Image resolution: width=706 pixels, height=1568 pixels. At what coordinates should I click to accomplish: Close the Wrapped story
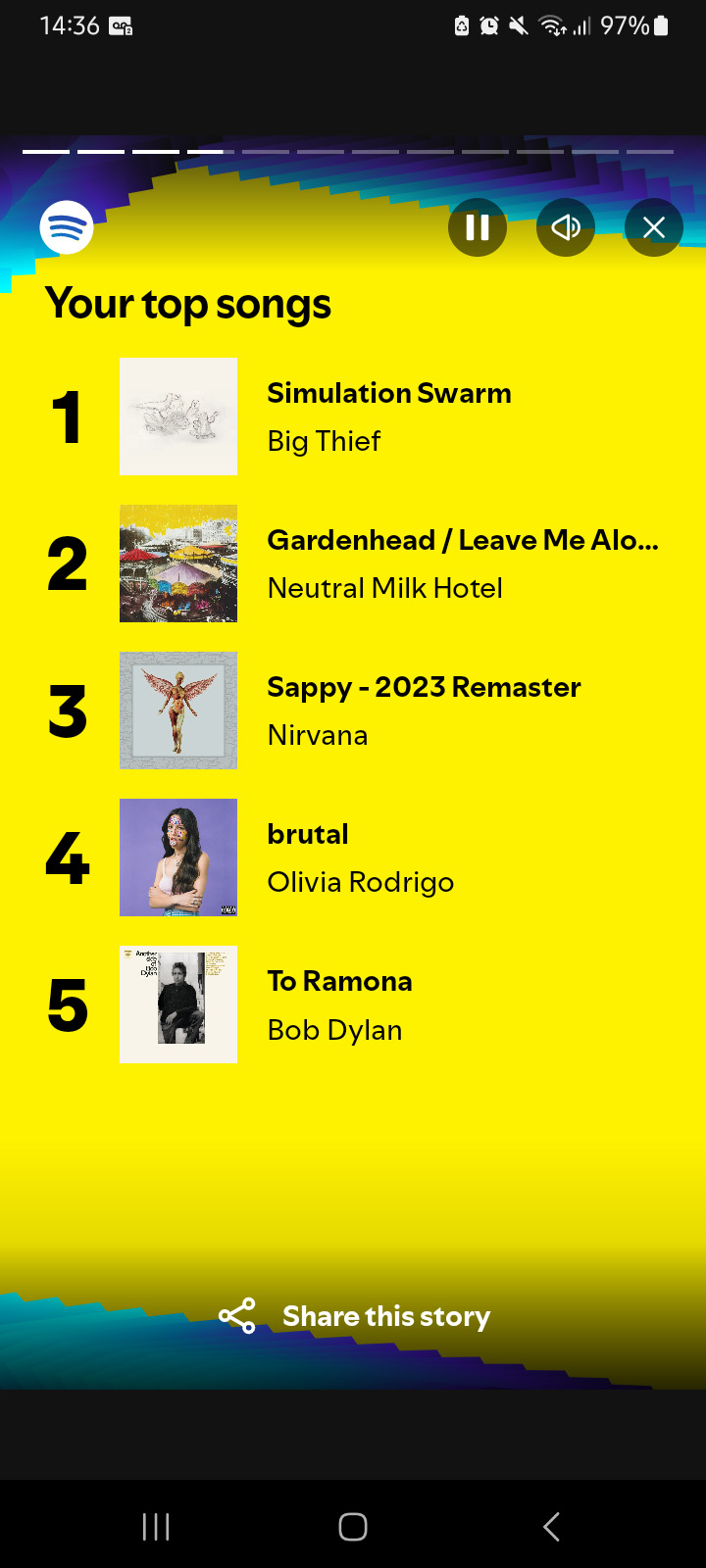click(654, 227)
